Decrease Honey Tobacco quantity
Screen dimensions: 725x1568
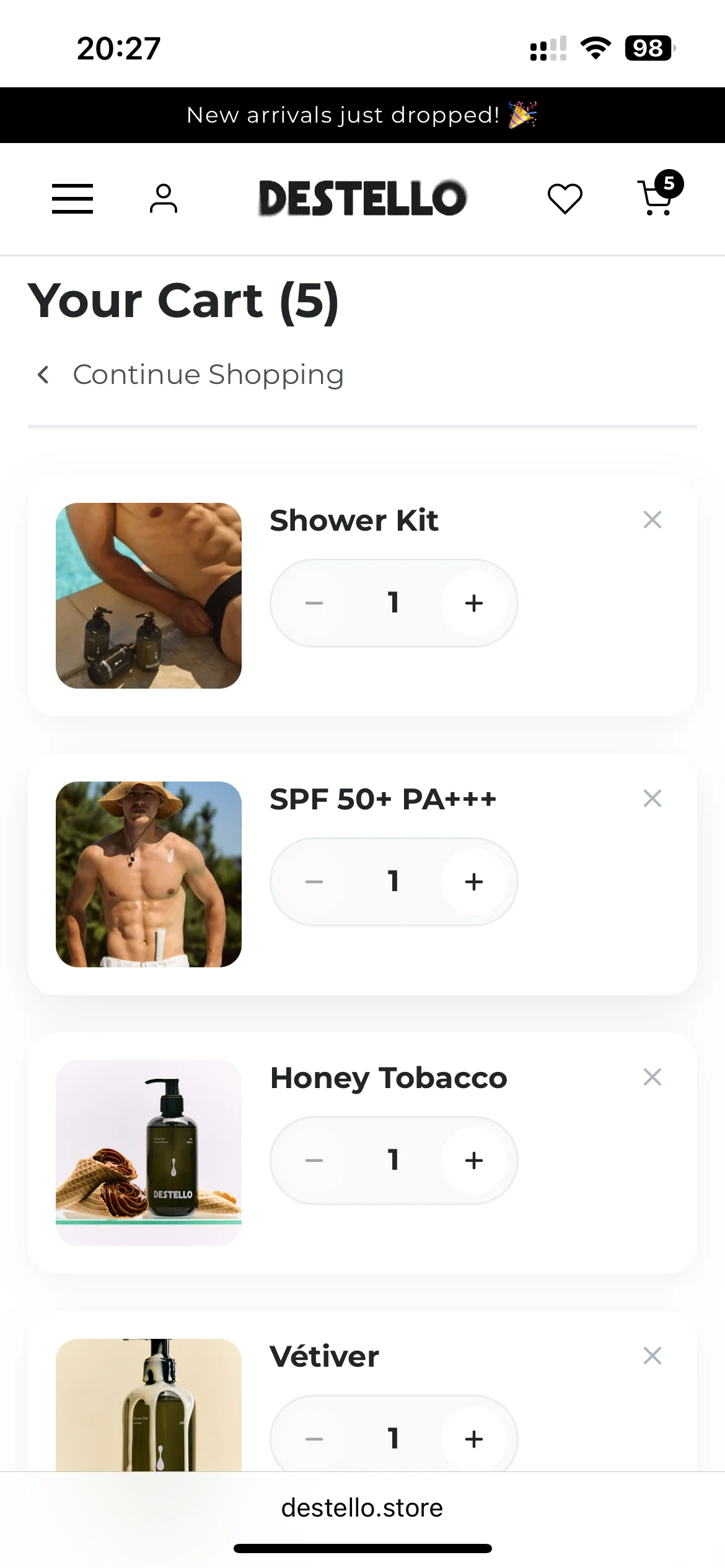coord(314,1160)
